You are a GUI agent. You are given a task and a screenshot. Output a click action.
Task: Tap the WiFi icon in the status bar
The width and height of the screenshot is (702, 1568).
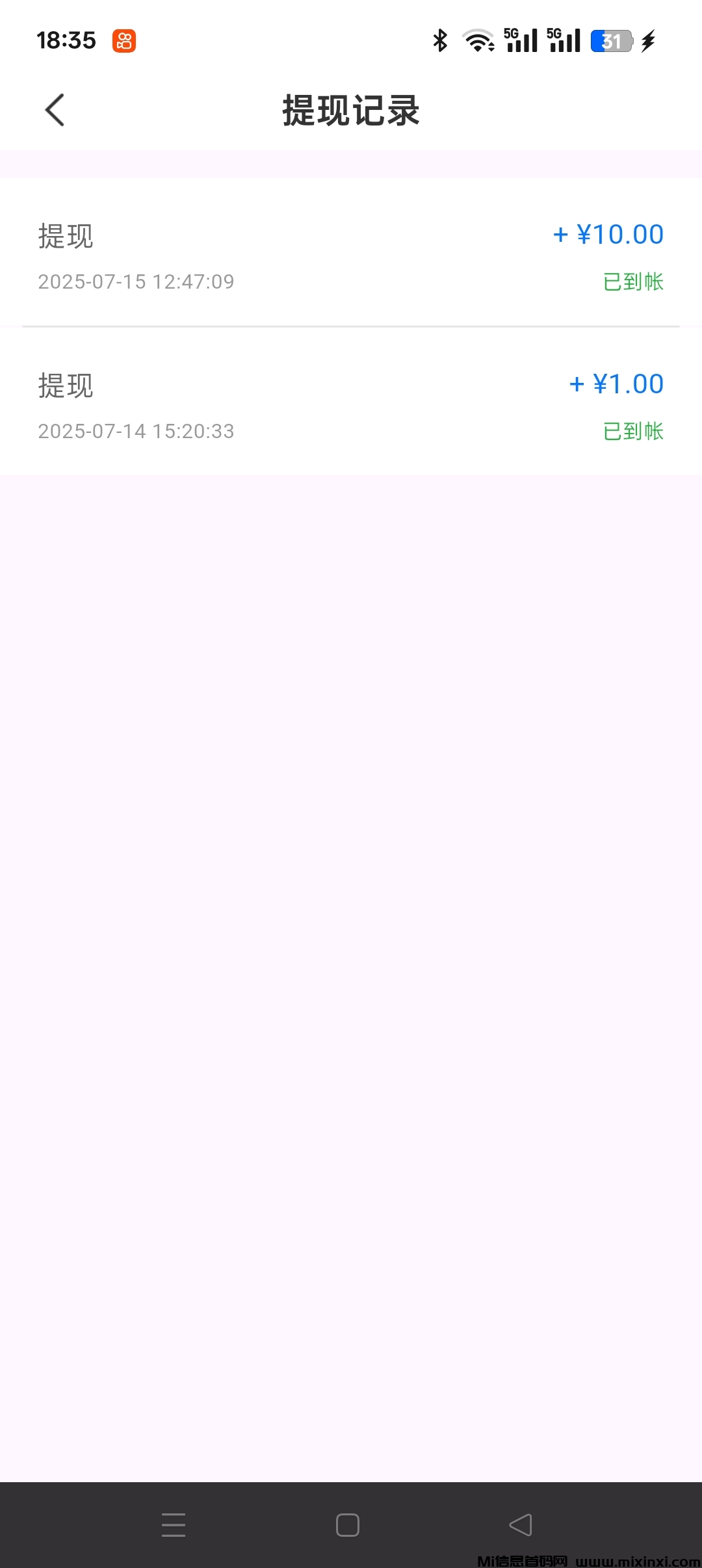tap(477, 40)
